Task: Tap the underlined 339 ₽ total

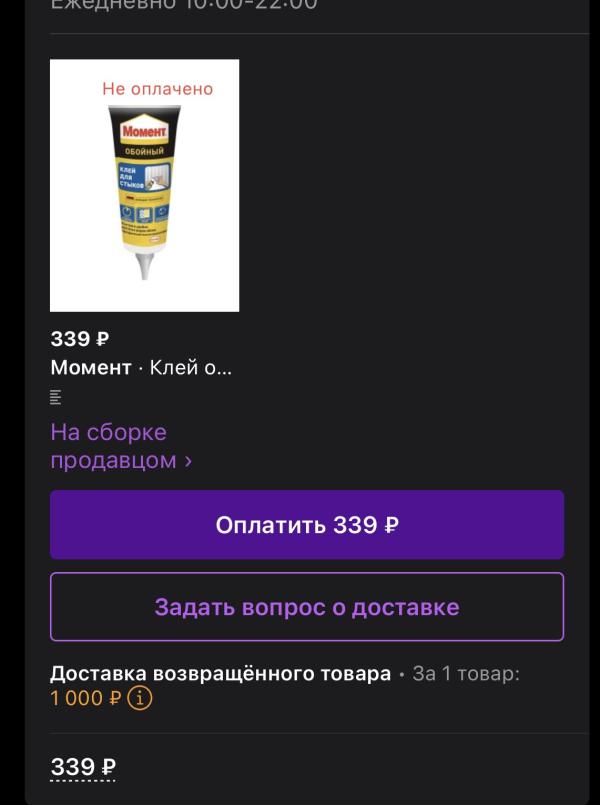Action: pyautogui.click(x=84, y=767)
